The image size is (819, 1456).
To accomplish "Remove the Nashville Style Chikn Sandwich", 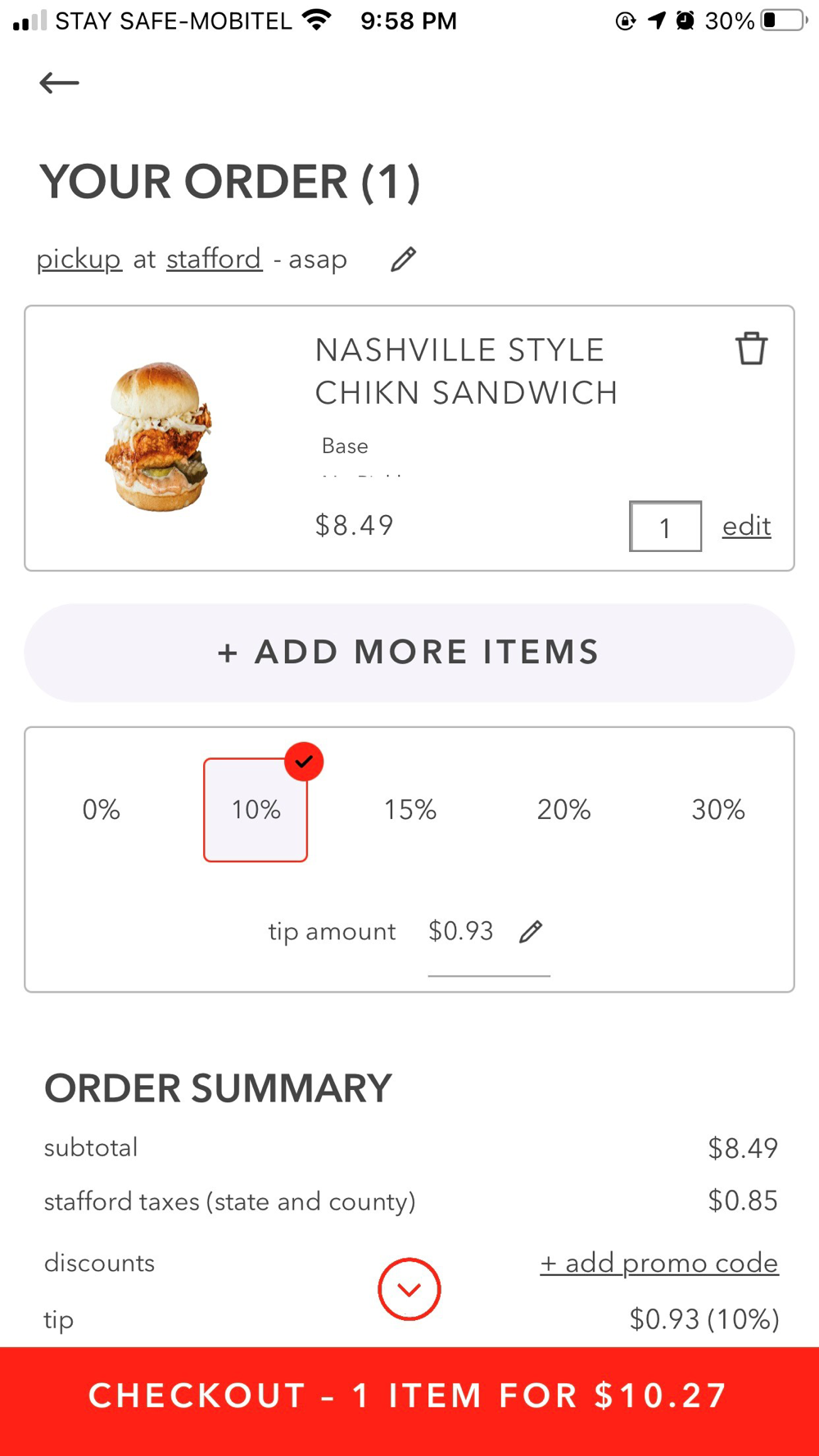I will pos(751,349).
